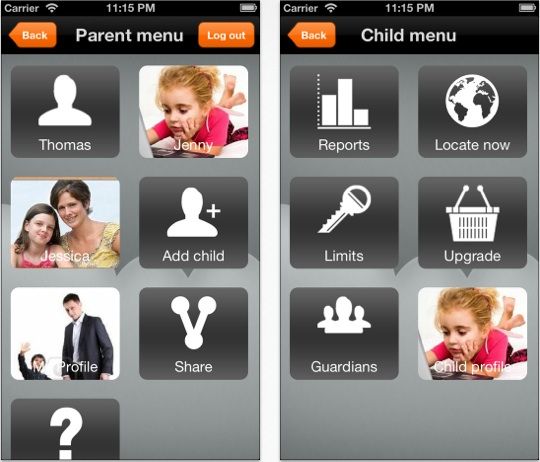Tap Back on the Parent menu screen
This screenshot has height=462, width=540.
coord(33,35)
